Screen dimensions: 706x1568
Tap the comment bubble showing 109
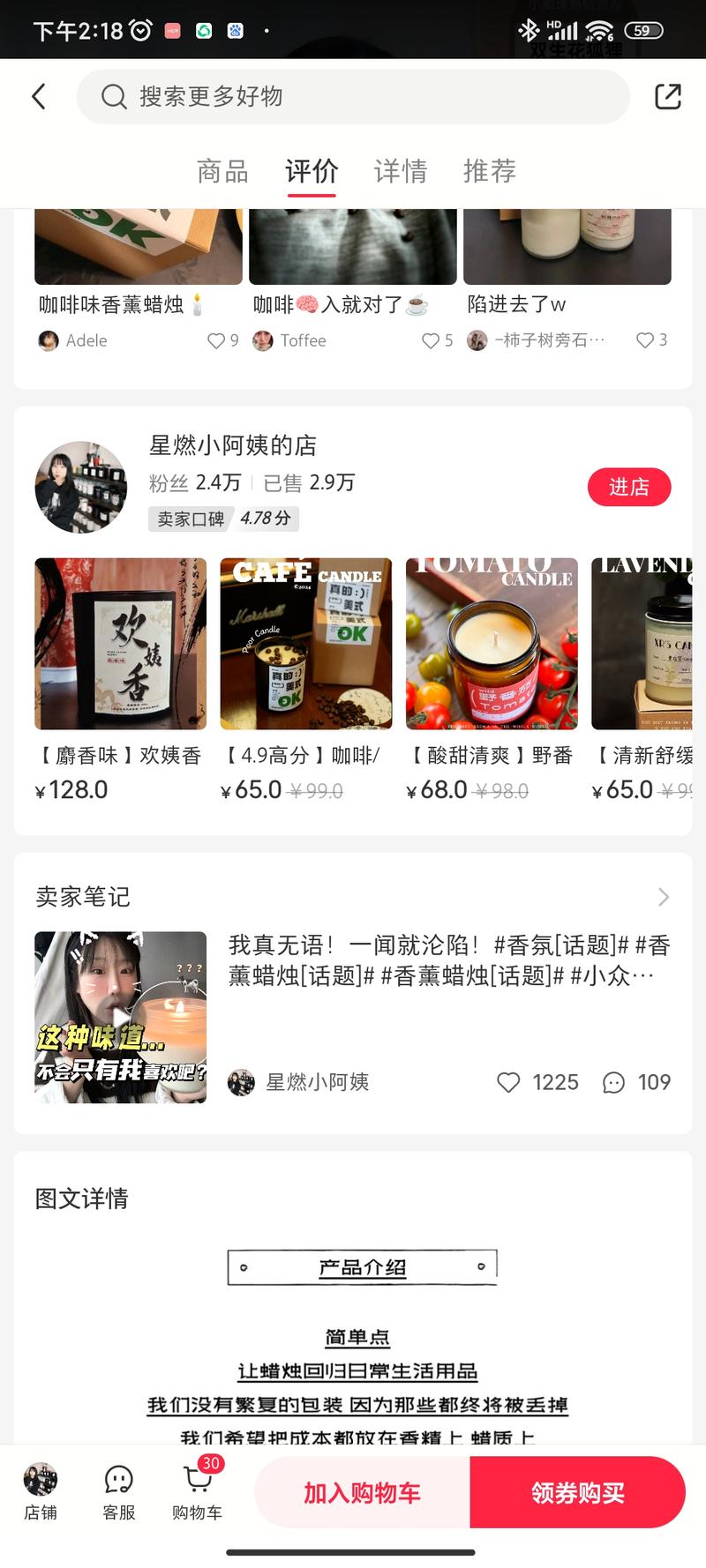click(614, 1082)
